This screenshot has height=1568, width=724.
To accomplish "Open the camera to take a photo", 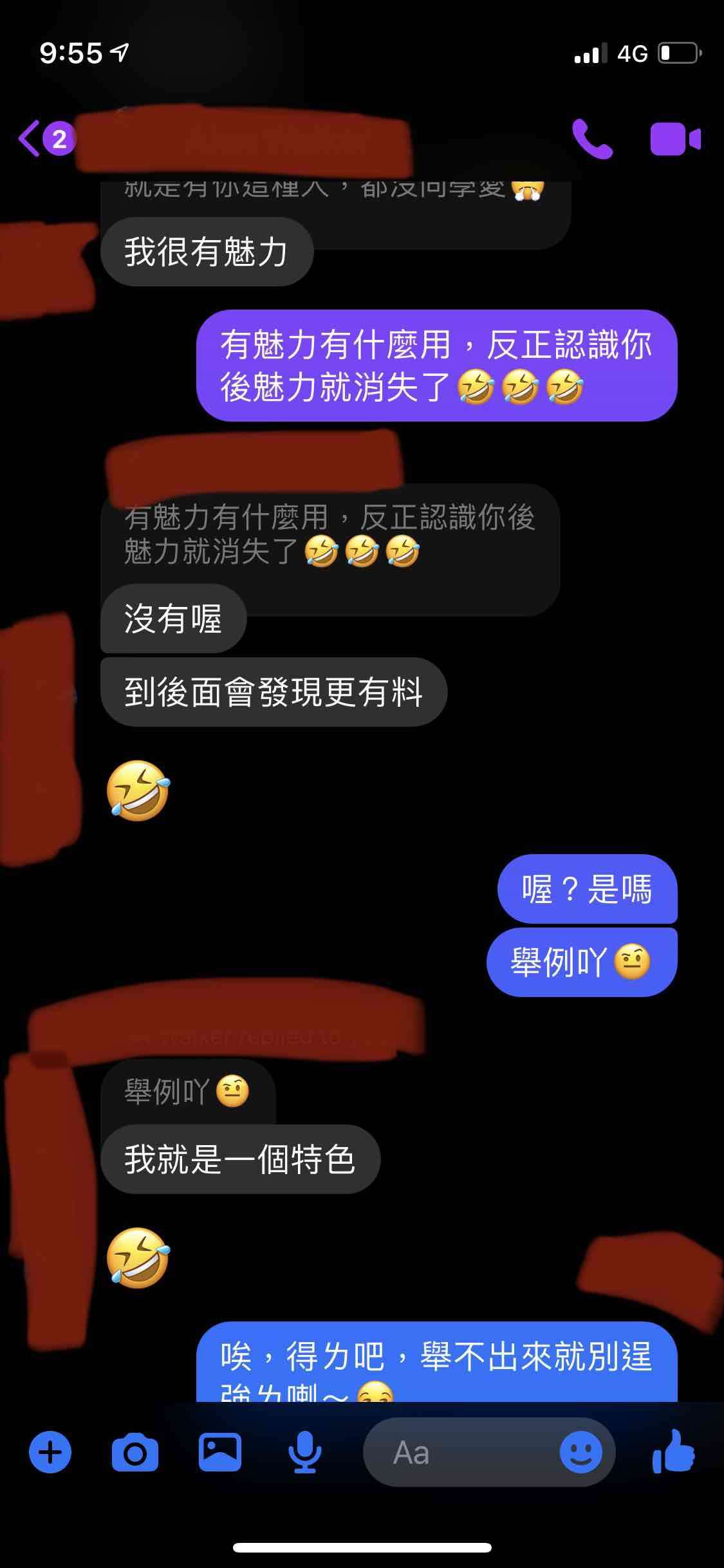I will (x=135, y=1452).
